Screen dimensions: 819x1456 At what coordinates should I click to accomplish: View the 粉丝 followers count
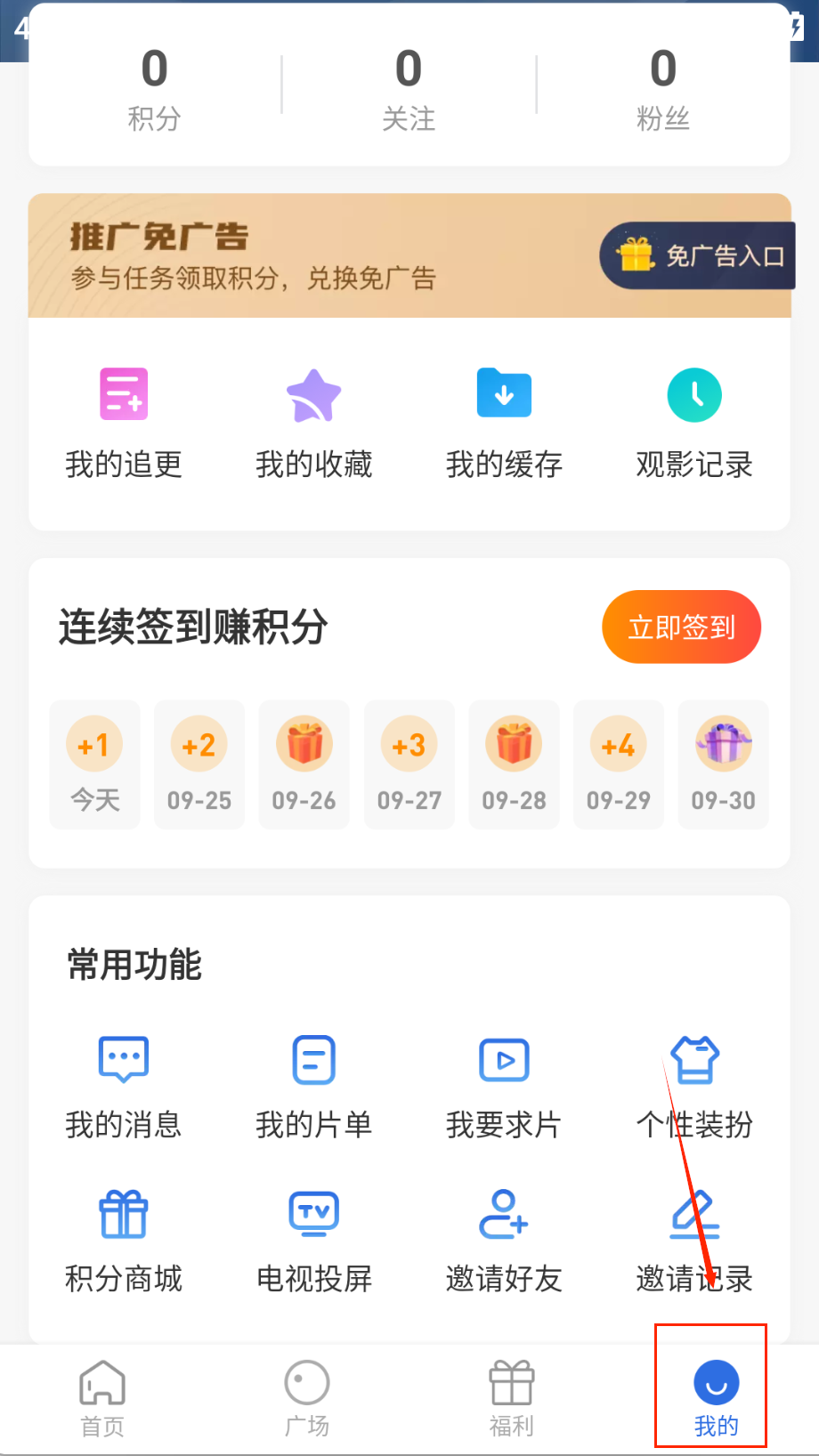[x=663, y=89]
